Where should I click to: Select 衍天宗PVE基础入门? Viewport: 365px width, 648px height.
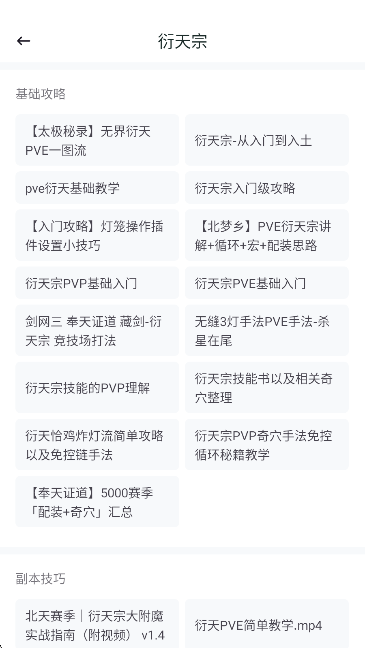(267, 283)
